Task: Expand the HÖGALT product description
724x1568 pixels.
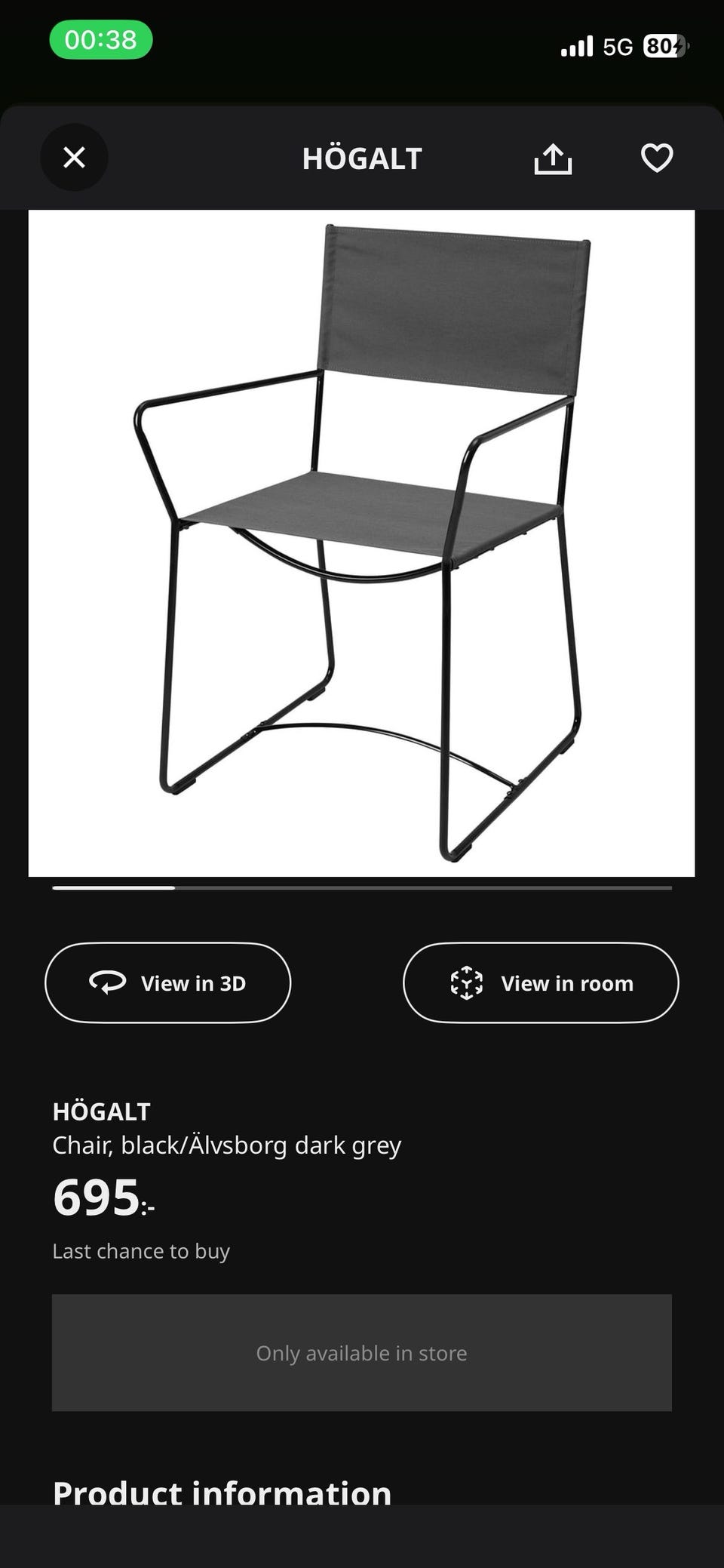Action: 227,1144
